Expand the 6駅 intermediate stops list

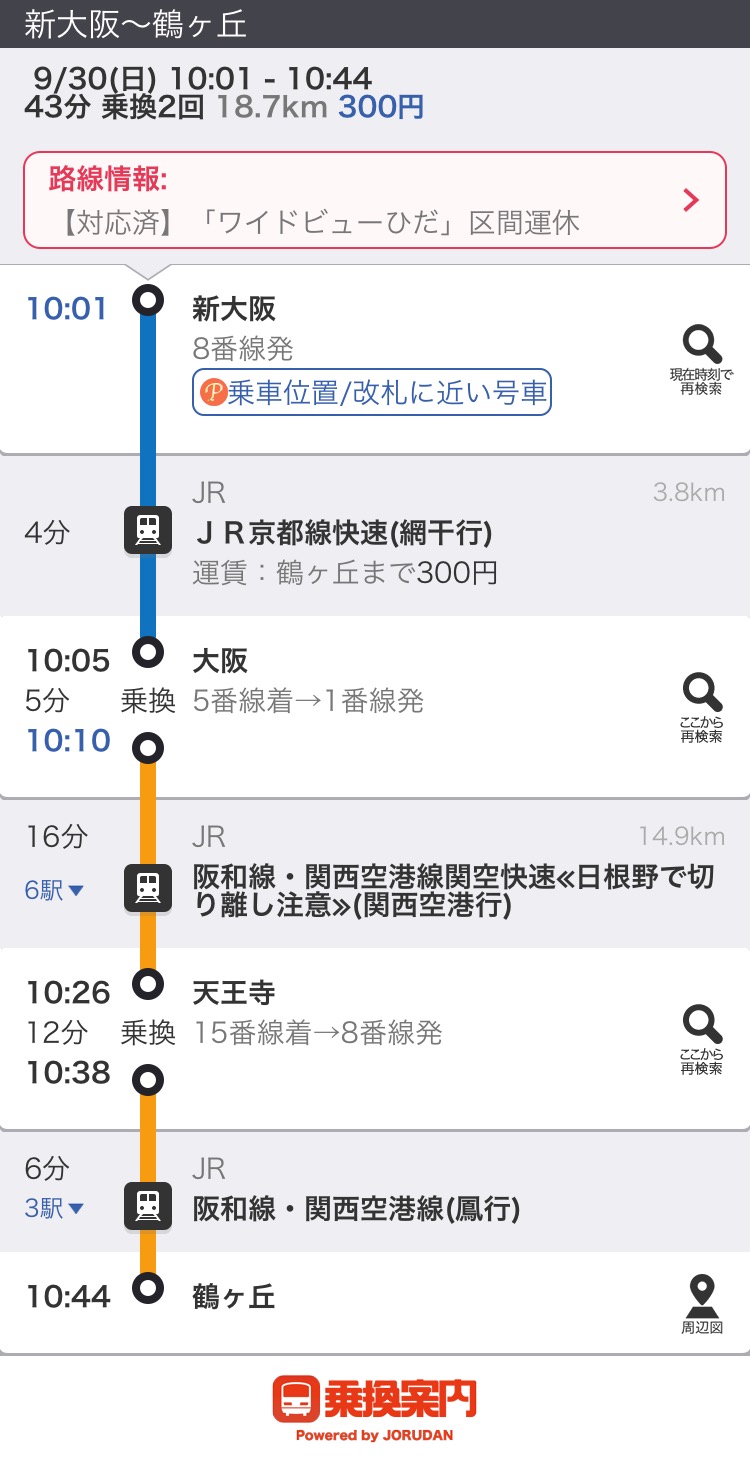(54, 889)
